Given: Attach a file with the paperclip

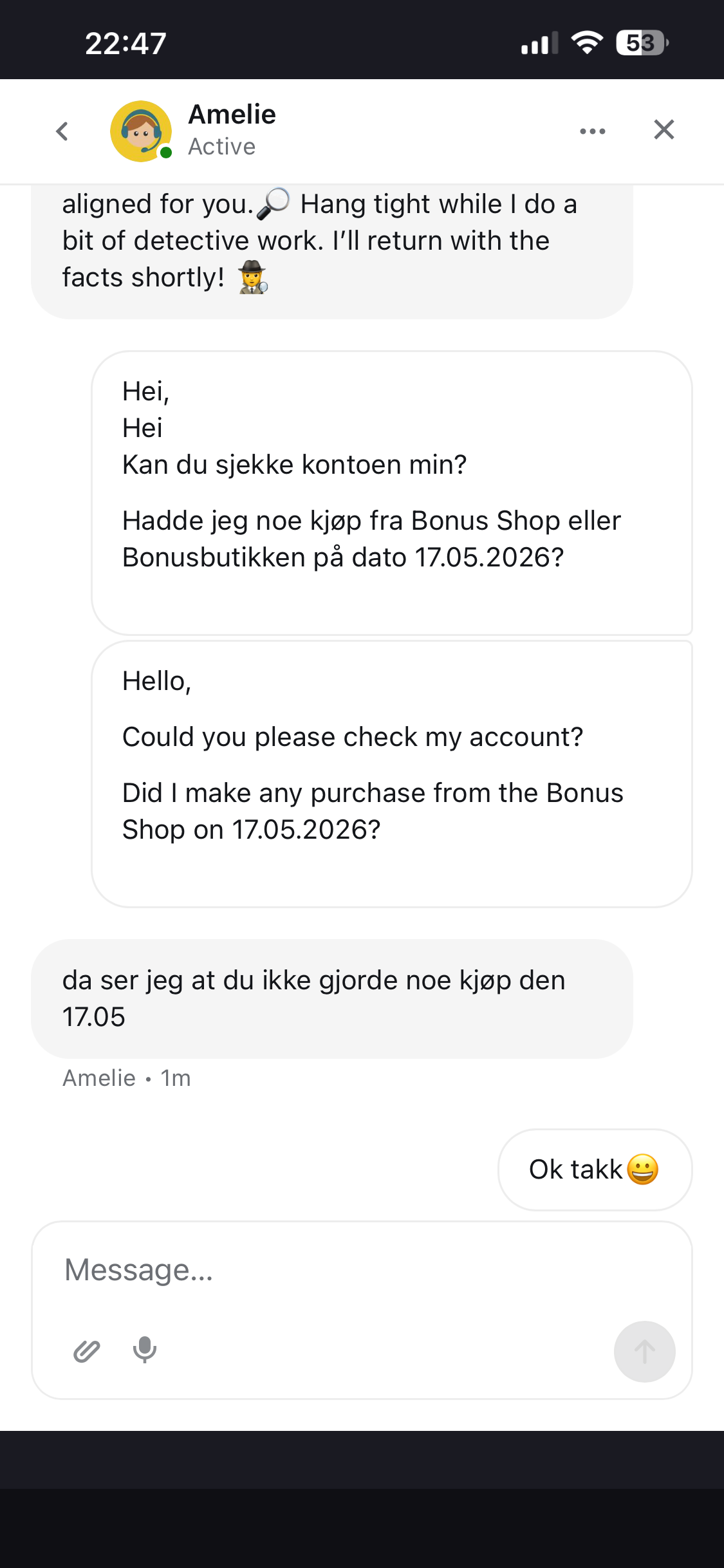Looking at the screenshot, I should click(x=87, y=1351).
